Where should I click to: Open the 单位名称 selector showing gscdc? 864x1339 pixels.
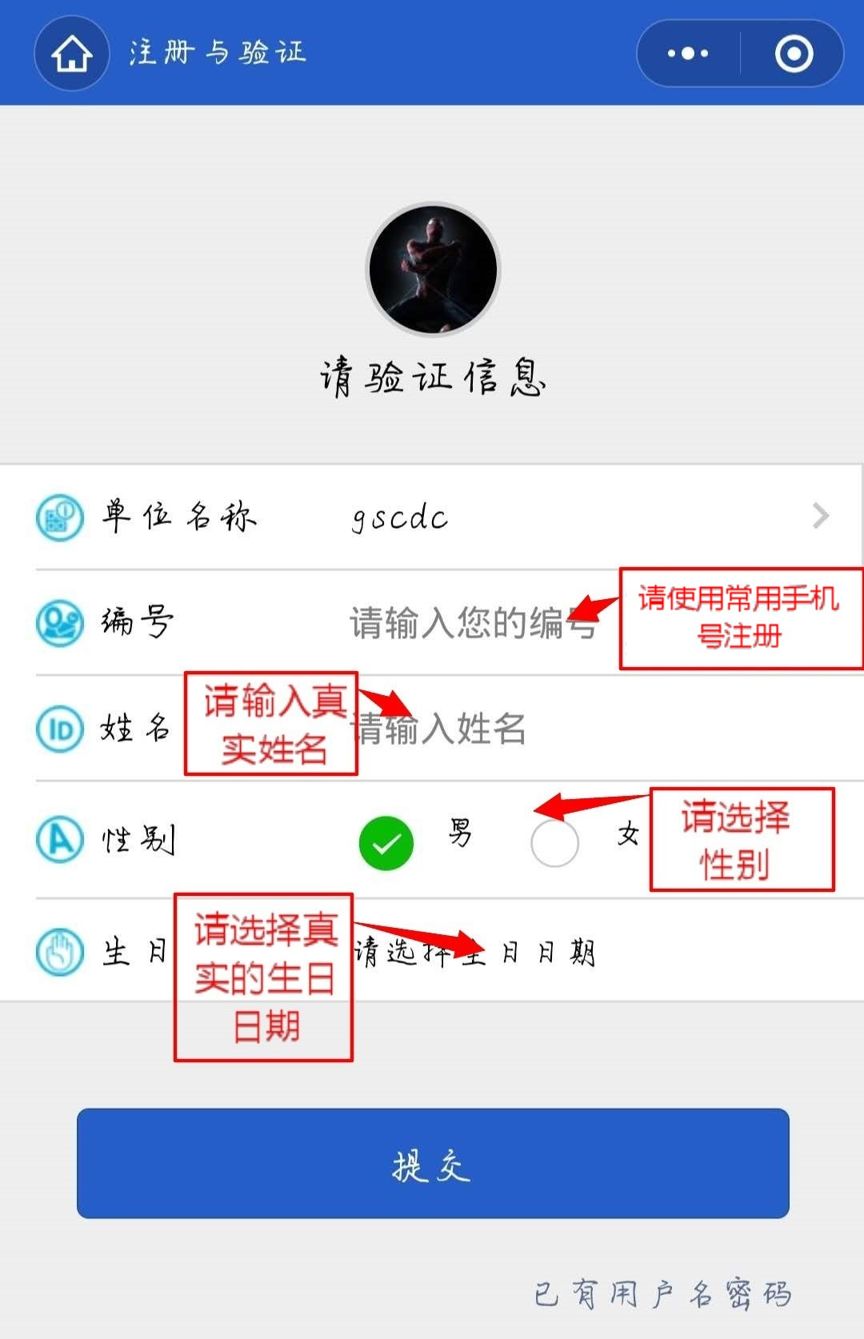point(432,517)
